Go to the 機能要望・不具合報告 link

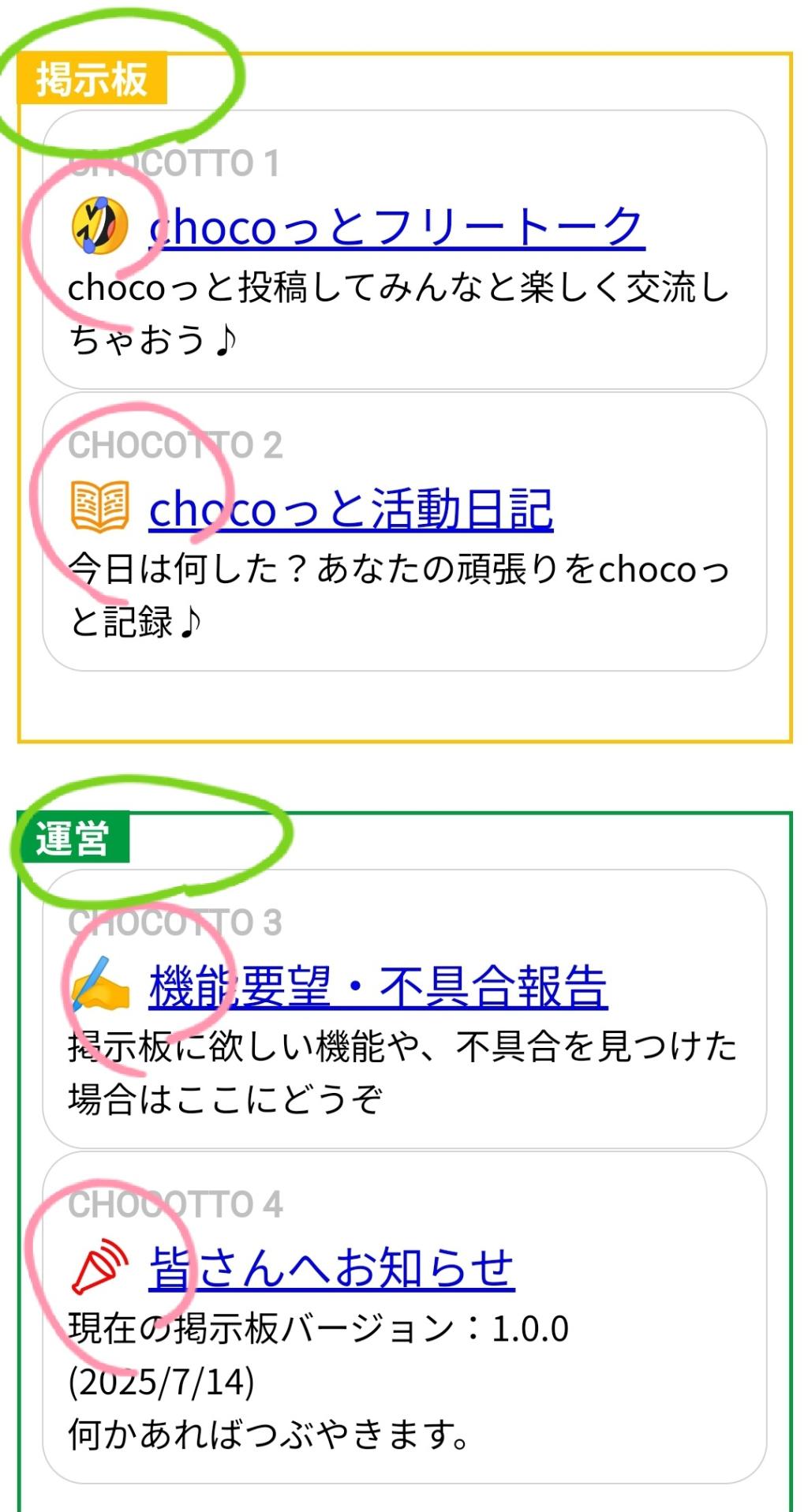(378, 986)
